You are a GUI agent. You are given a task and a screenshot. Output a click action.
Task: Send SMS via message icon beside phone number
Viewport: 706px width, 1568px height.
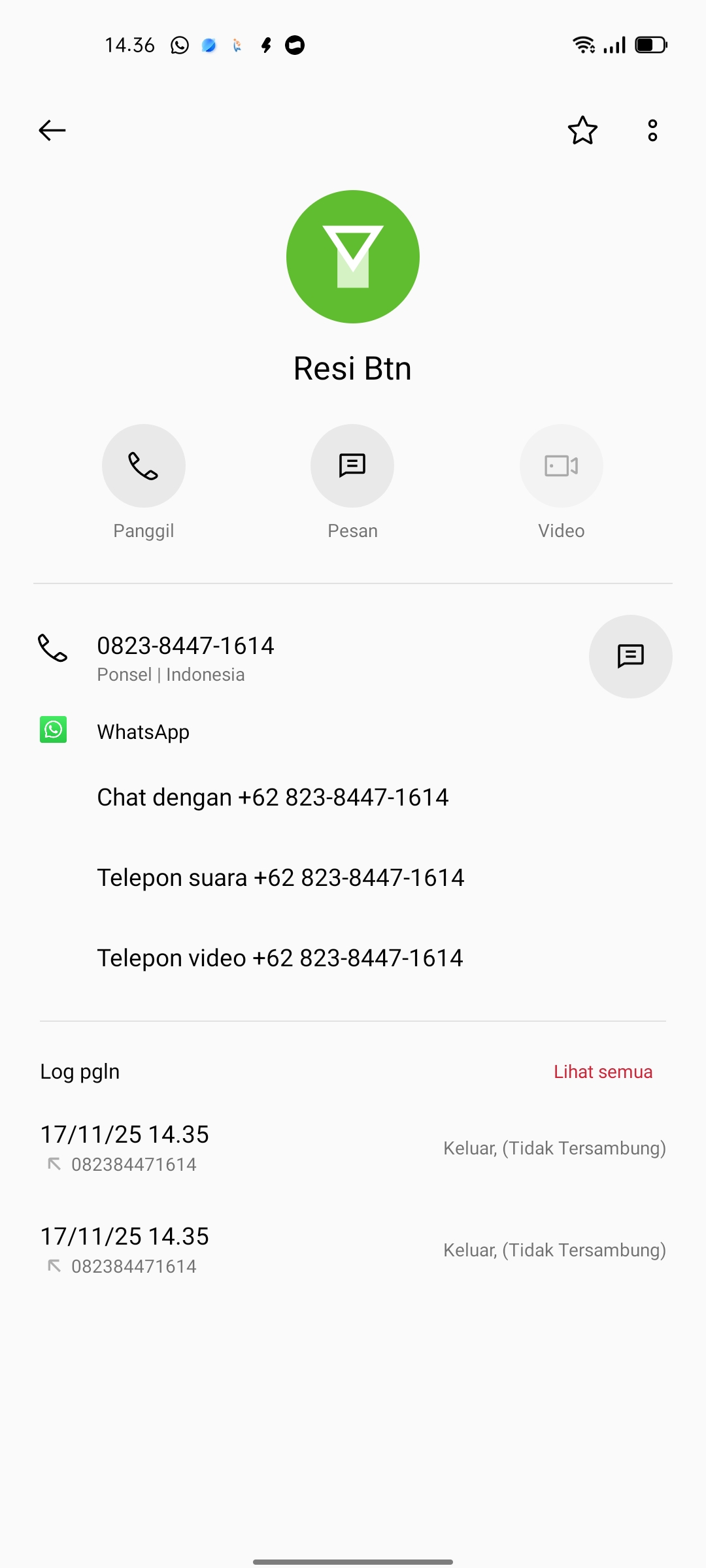[x=630, y=656]
